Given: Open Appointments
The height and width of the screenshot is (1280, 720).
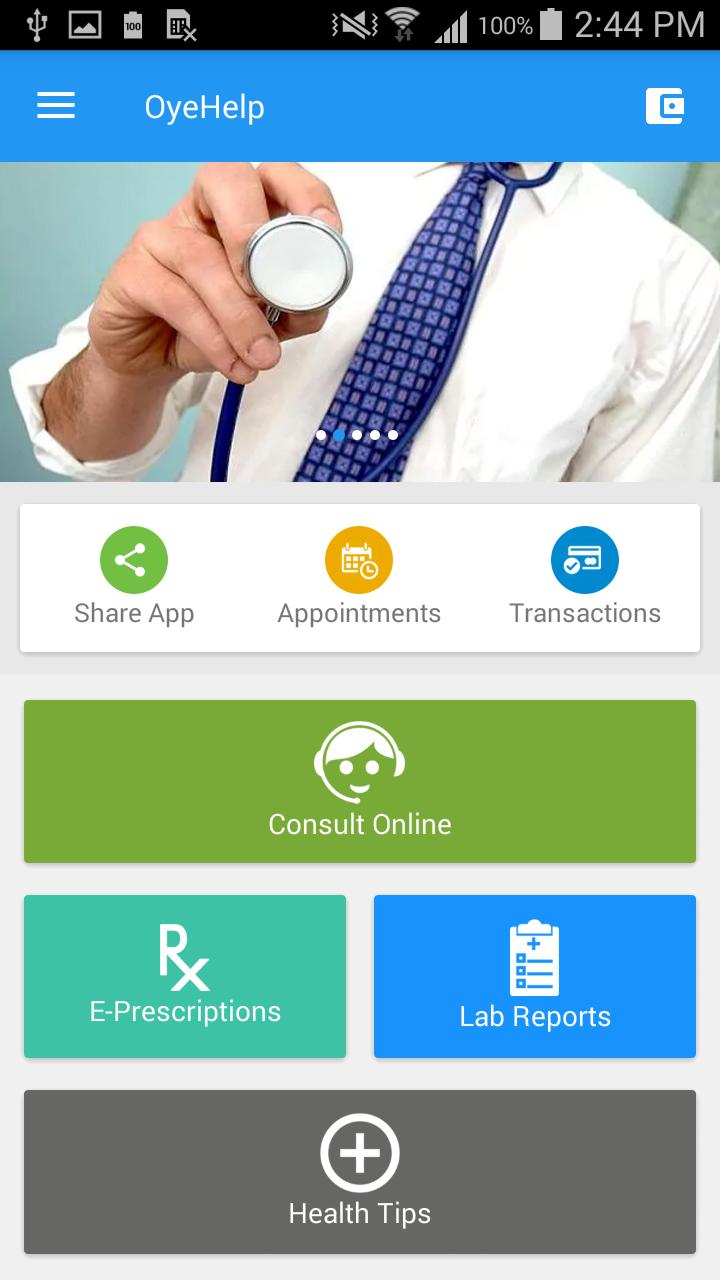Looking at the screenshot, I should [359, 578].
